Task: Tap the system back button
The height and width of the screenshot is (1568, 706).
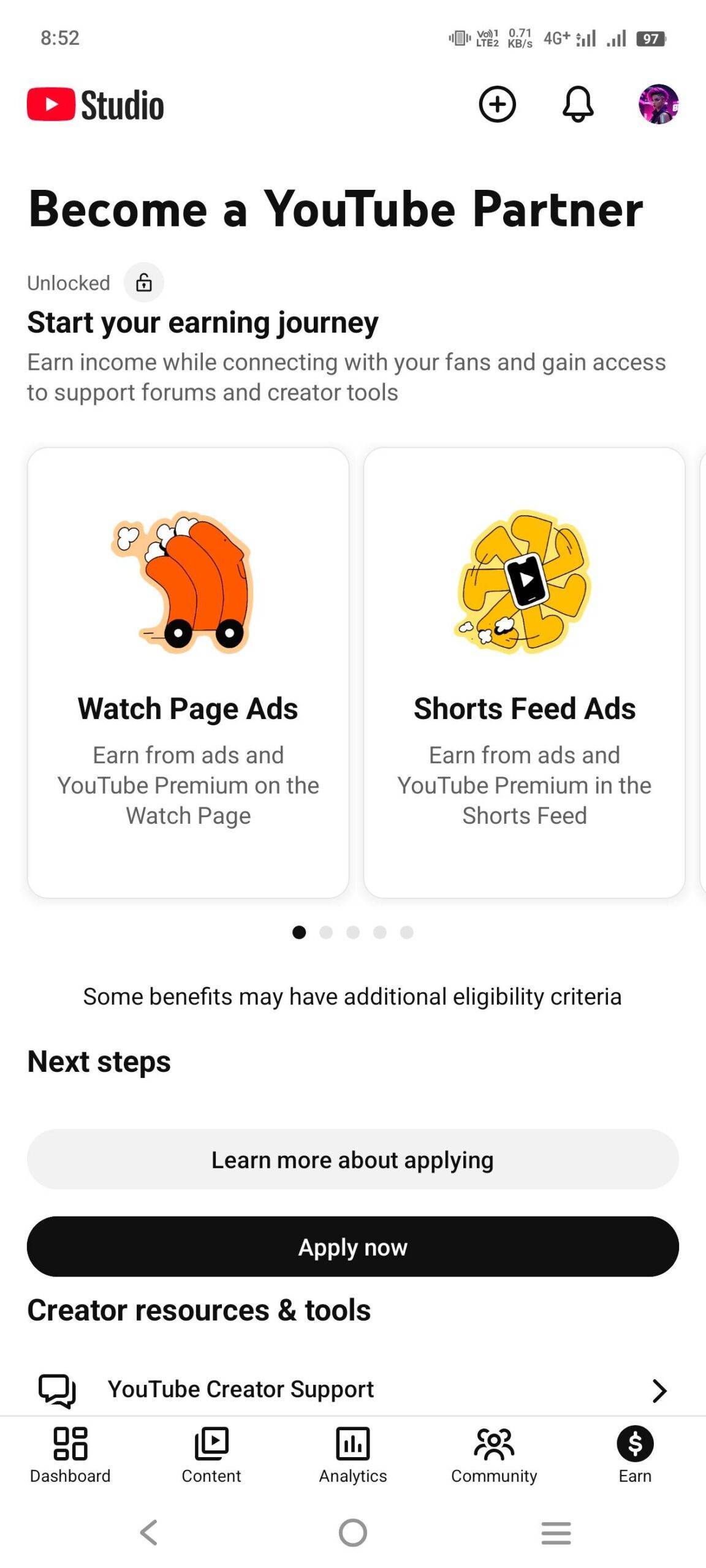Action: (149, 1532)
